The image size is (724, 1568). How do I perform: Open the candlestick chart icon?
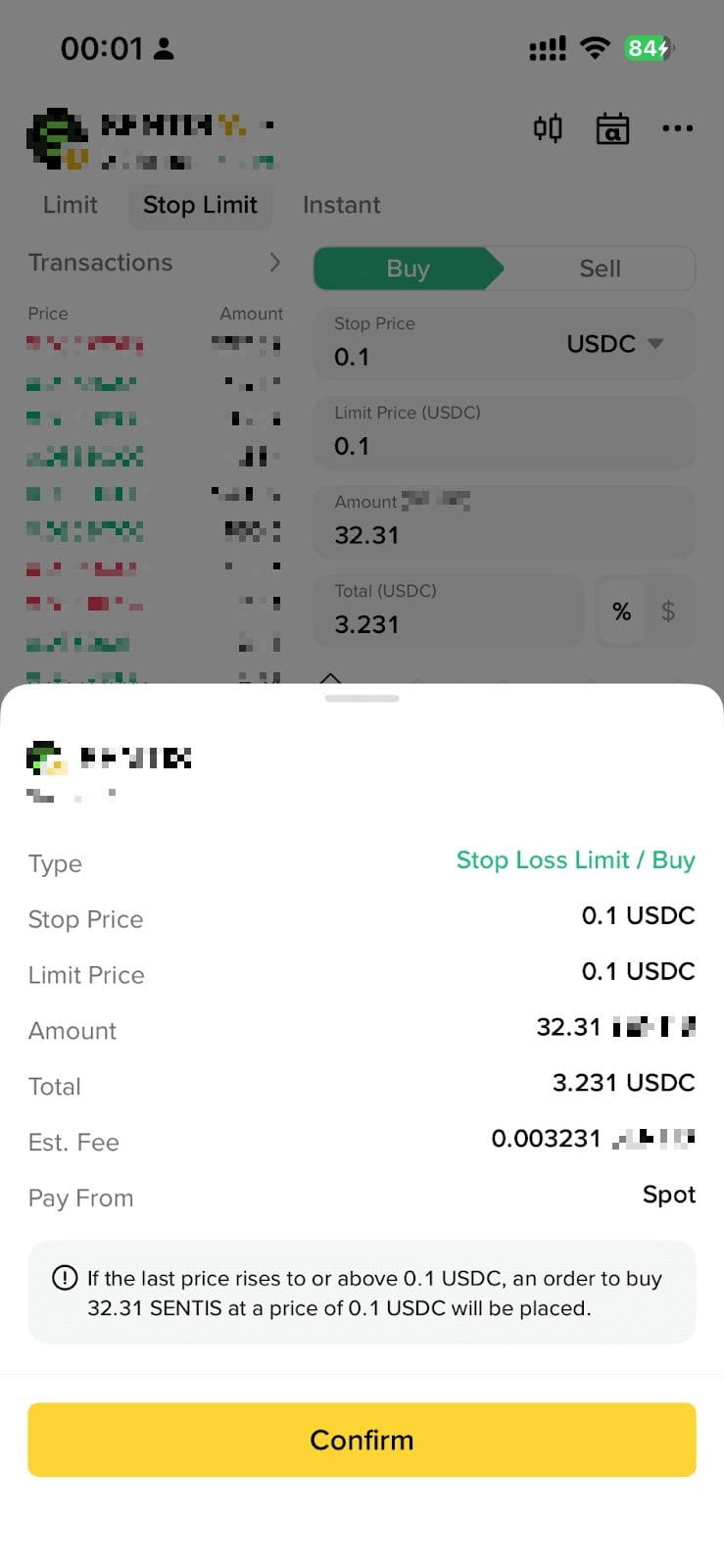pos(548,128)
